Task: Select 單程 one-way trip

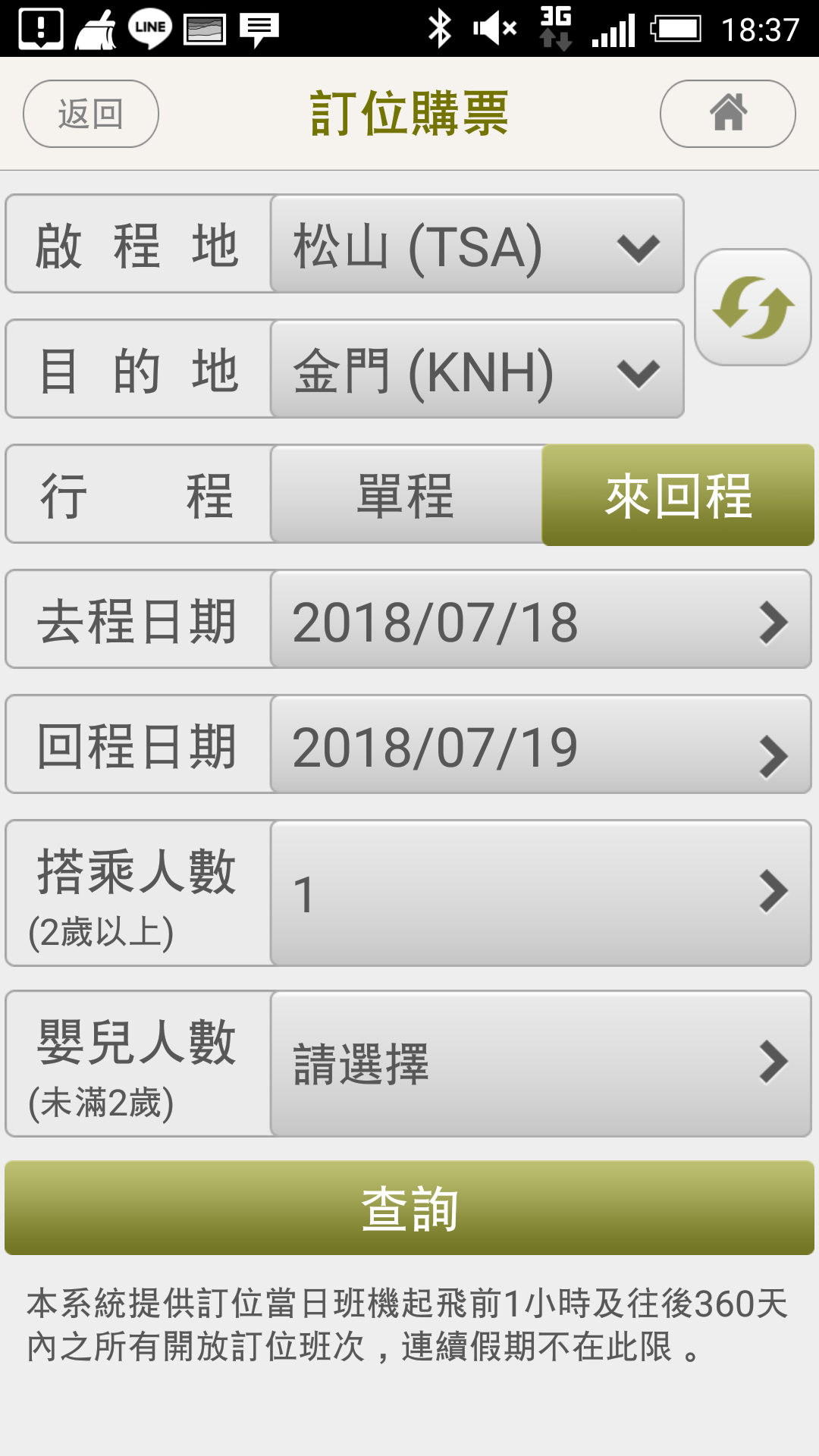Action: (406, 494)
